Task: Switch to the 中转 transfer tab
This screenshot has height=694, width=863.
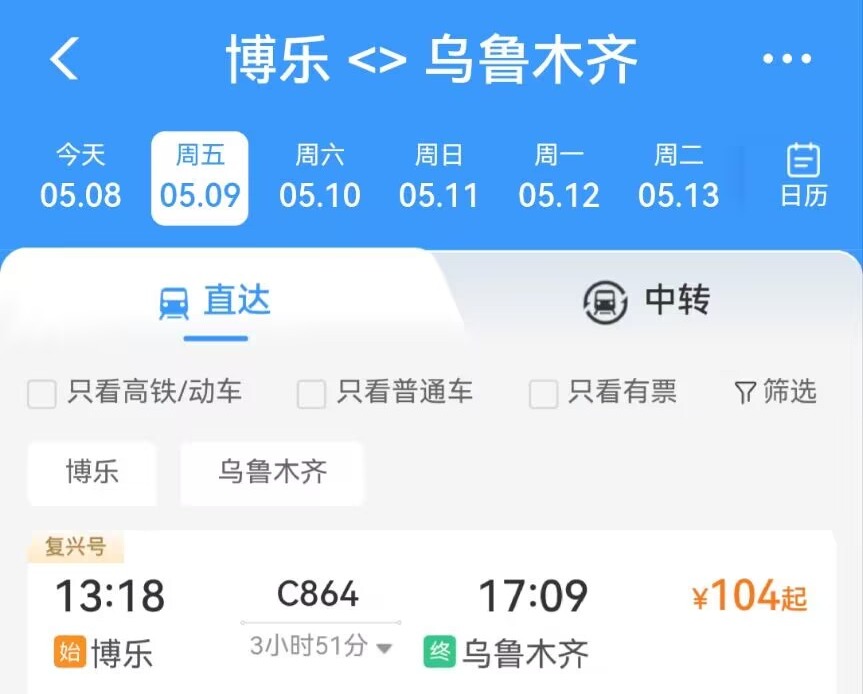Action: (647, 300)
